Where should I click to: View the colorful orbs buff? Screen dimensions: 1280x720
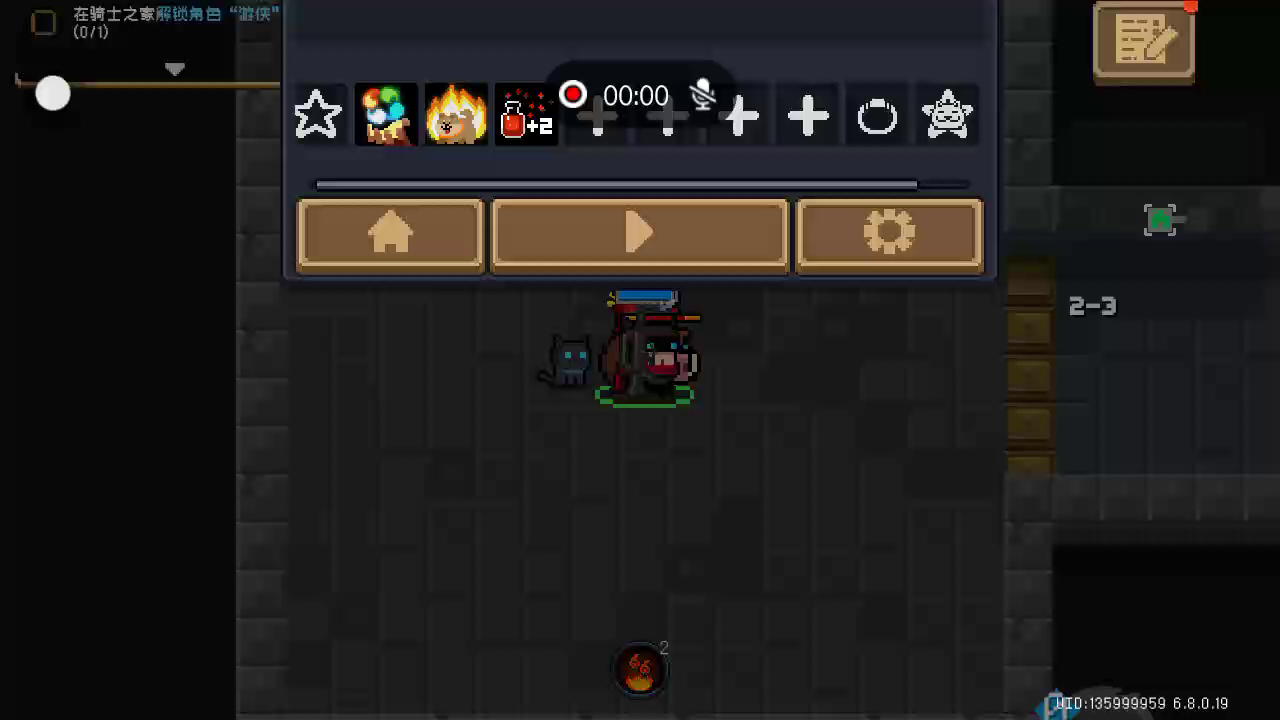(386, 115)
